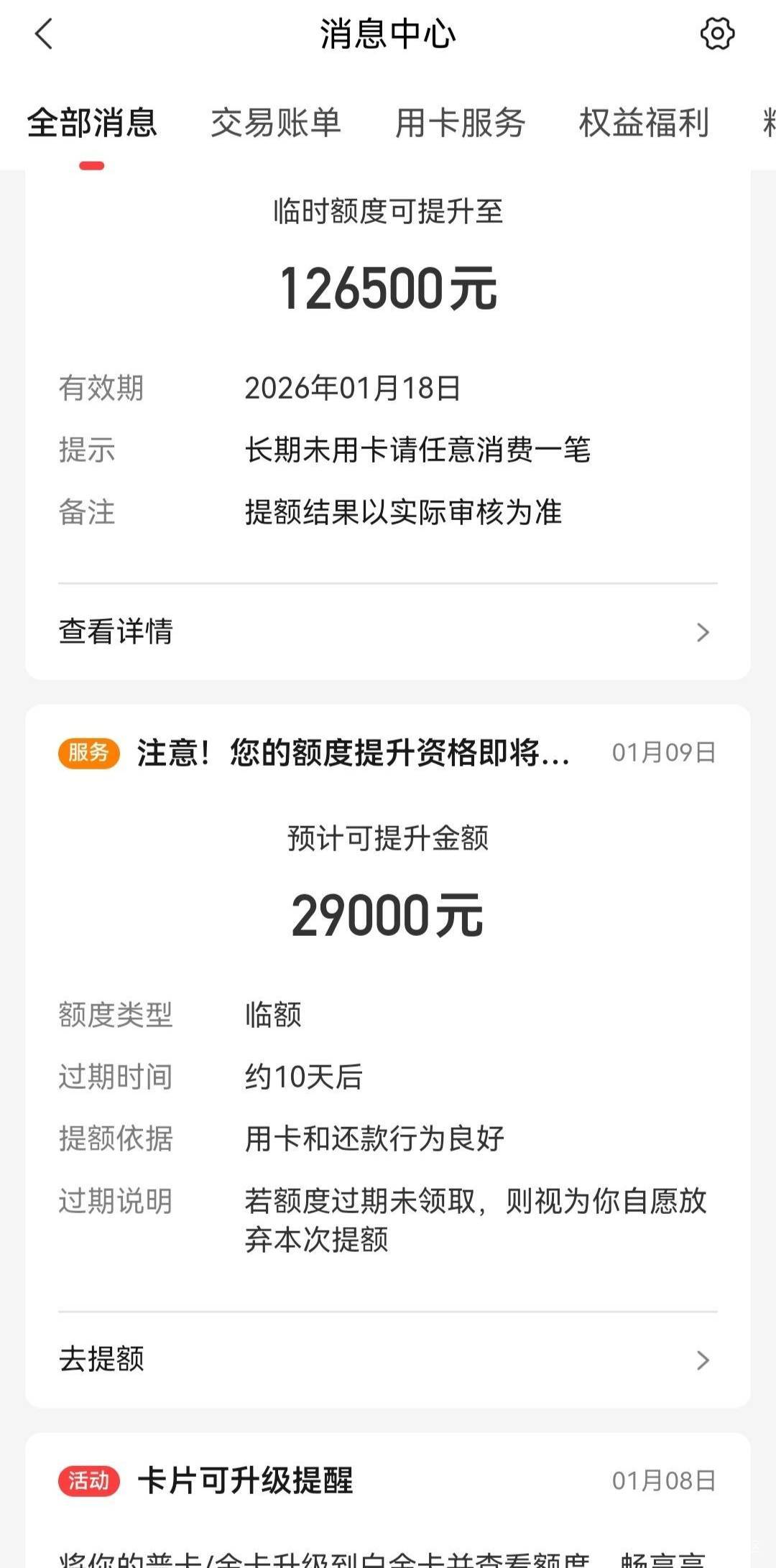Go back from the 消息中心 page
This screenshot has width=776, height=1568.
pyautogui.click(x=44, y=34)
